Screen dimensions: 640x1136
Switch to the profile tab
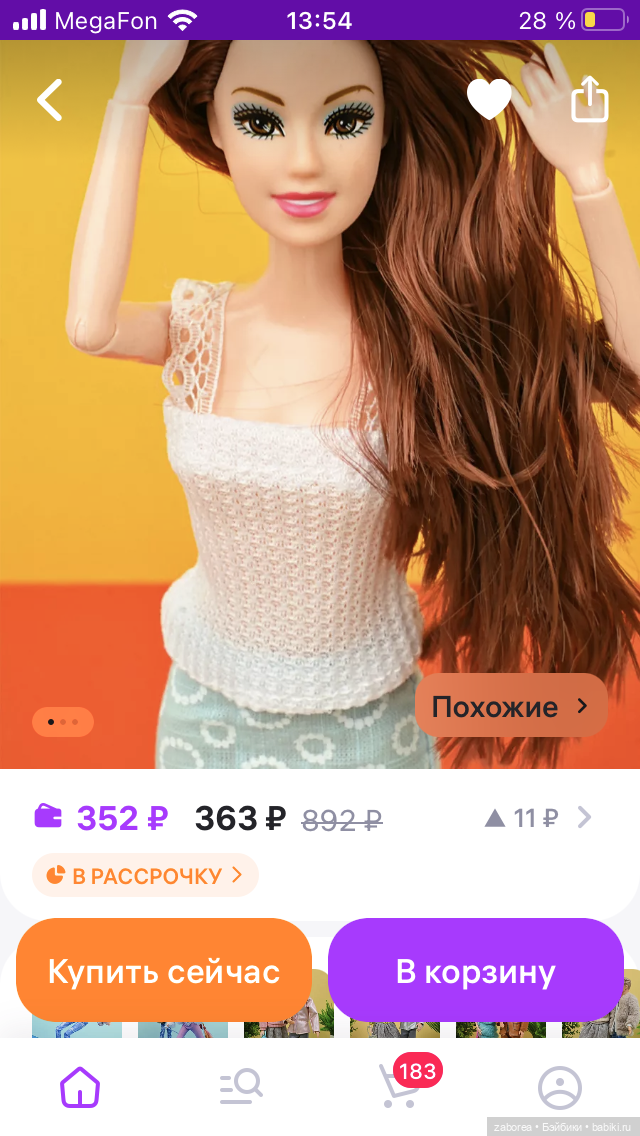[559, 1087]
